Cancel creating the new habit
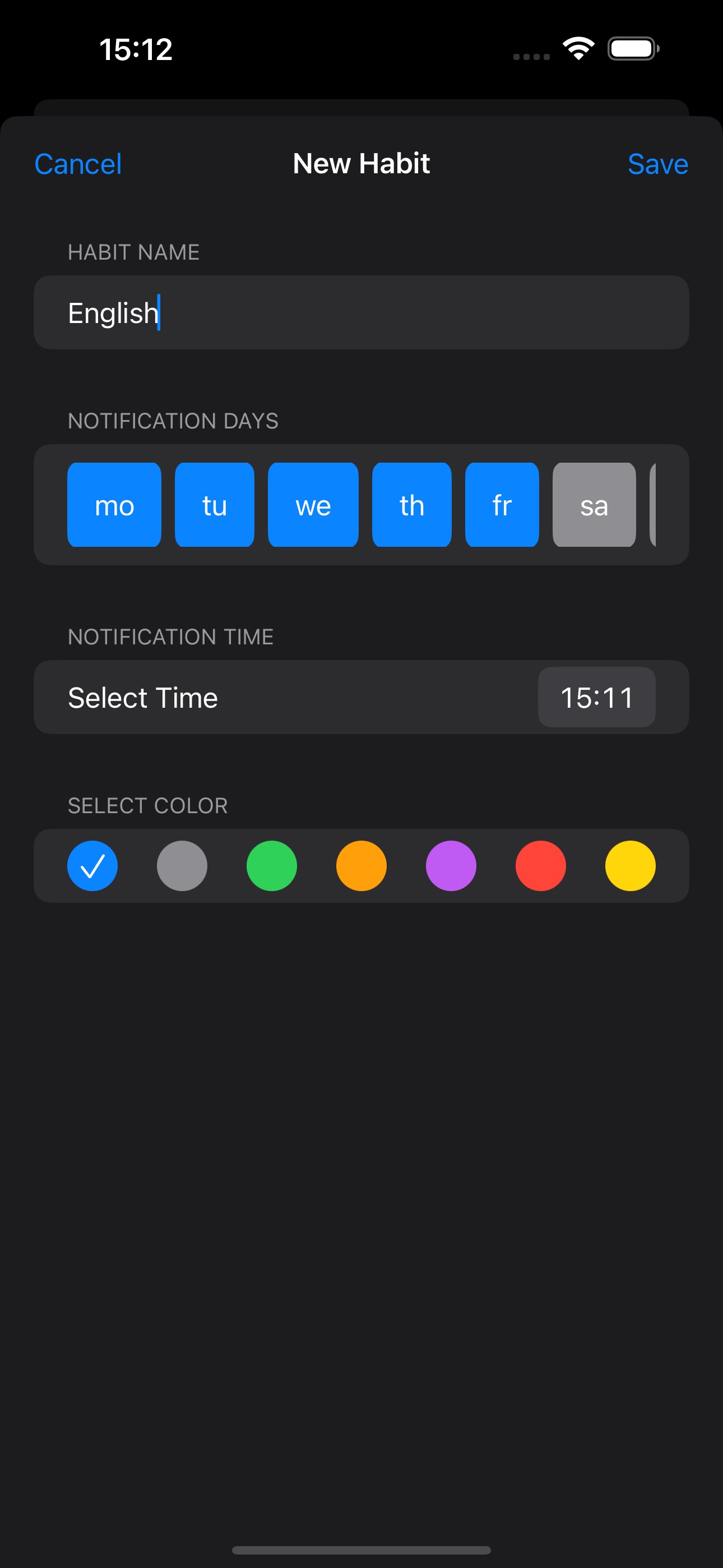Image resolution: width=723 pixels, height=1568 pixels. [x=78, y=164]
